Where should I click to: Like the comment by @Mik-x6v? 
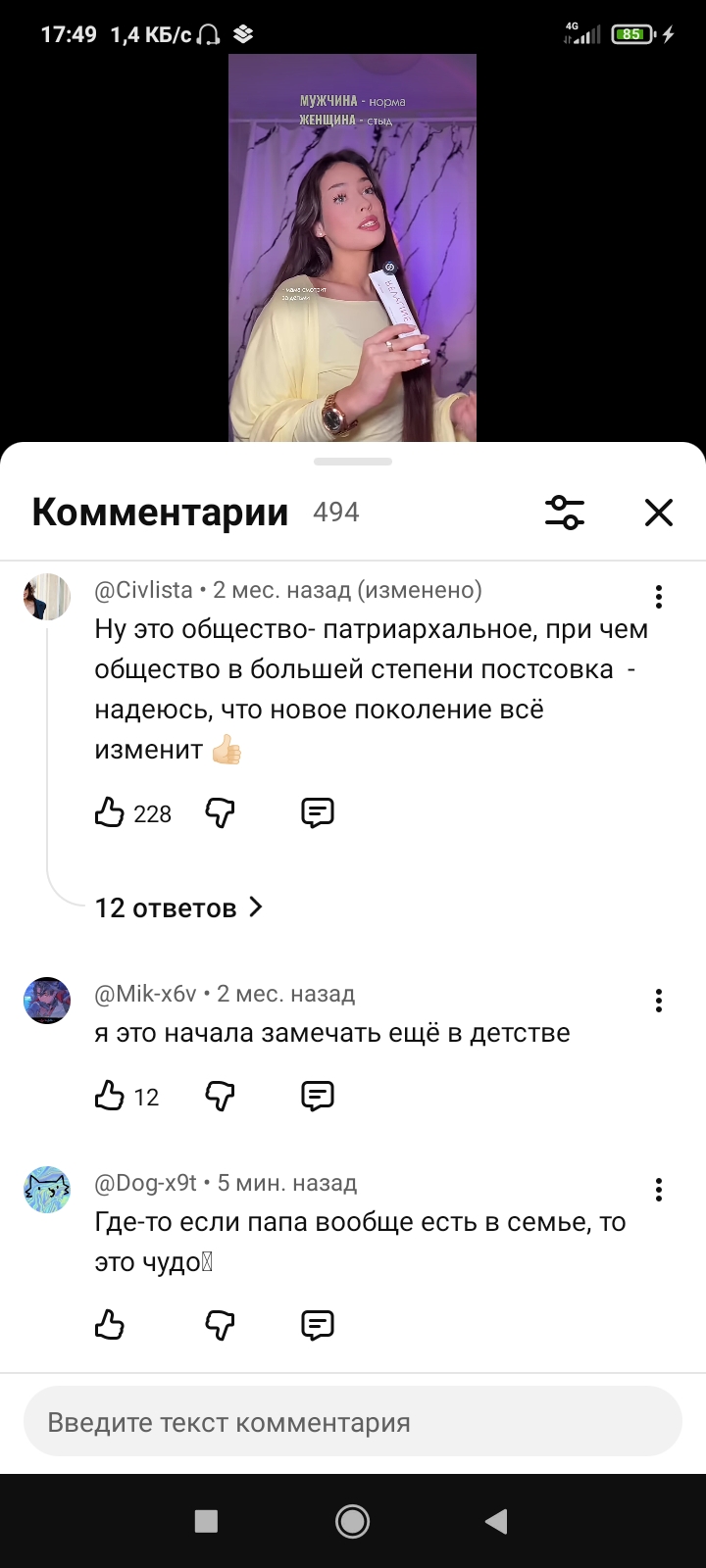(110, 1096)
